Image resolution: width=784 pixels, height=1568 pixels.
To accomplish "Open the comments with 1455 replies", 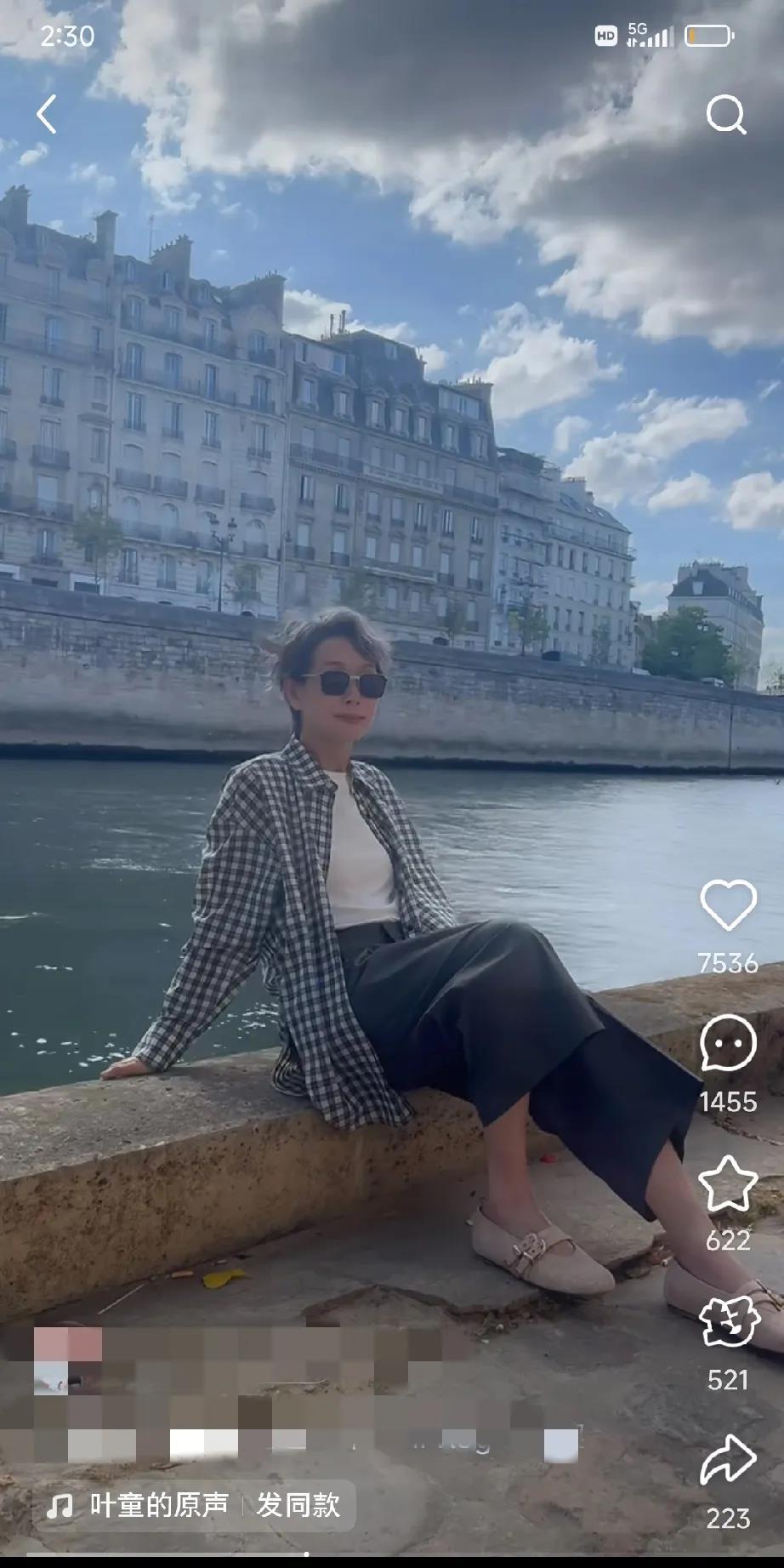I will click(x=728, y=1043).
